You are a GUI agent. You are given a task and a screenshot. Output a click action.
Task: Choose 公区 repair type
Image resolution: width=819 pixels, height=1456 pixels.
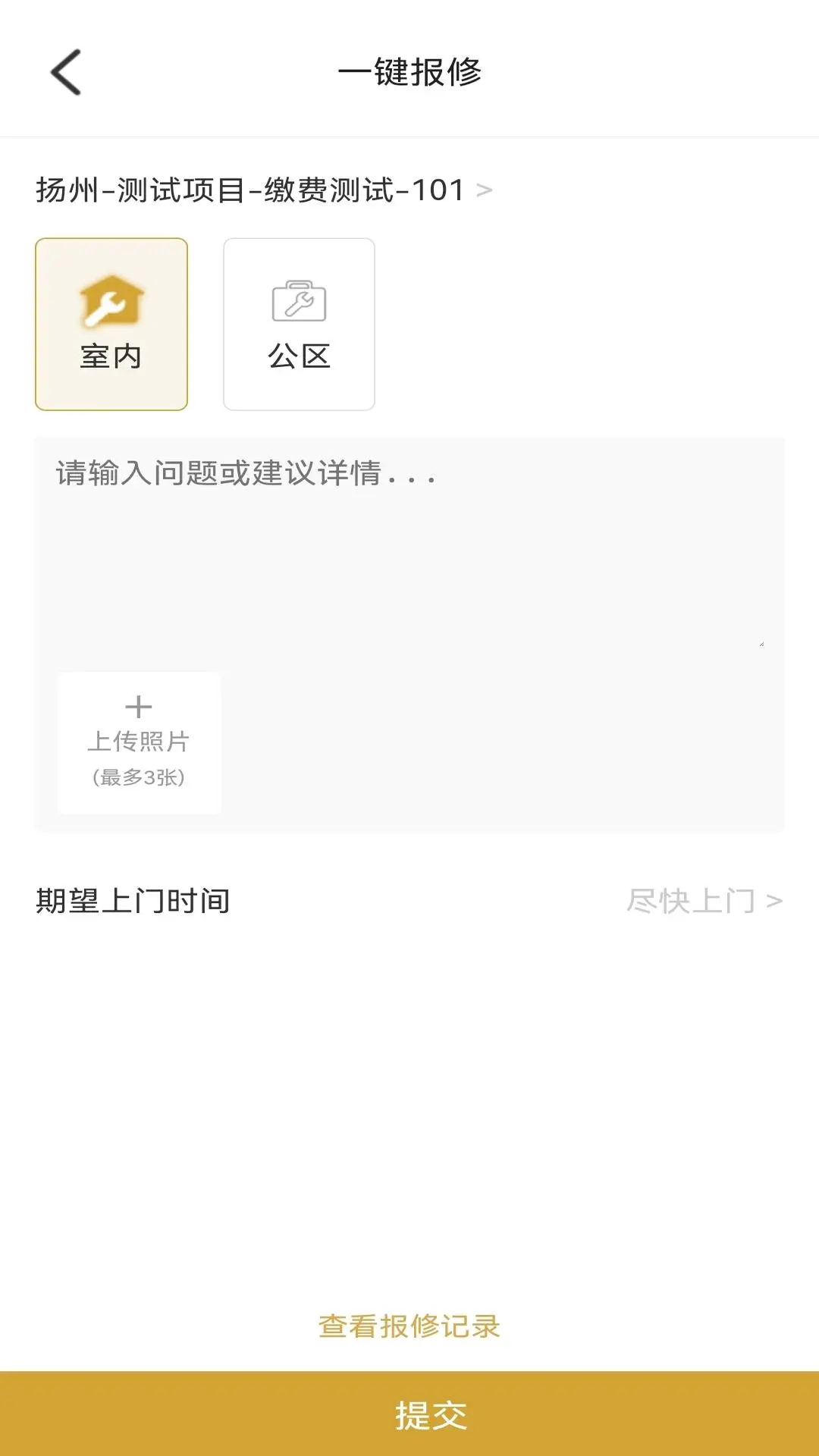[299, 324]
